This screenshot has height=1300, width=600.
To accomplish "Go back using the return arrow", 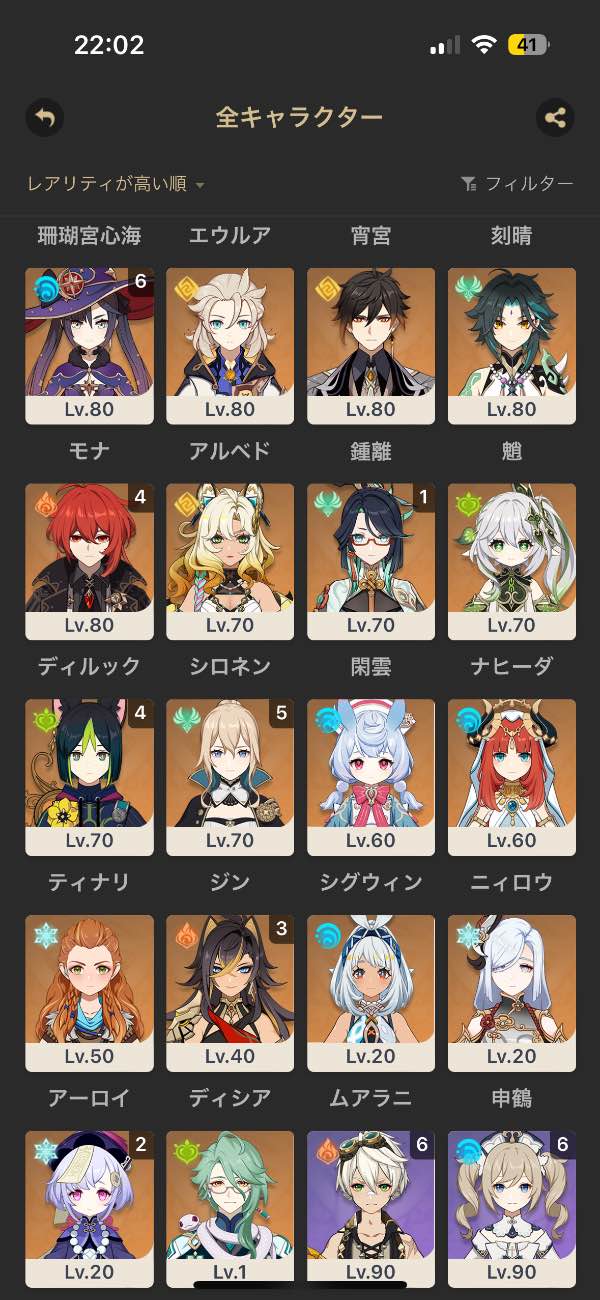I will [x=44, y=118].
